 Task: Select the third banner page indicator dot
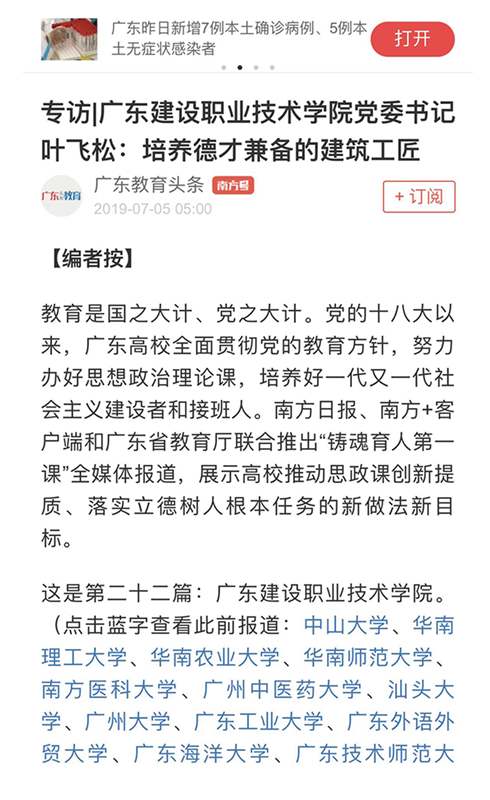[x=256, y=67]
